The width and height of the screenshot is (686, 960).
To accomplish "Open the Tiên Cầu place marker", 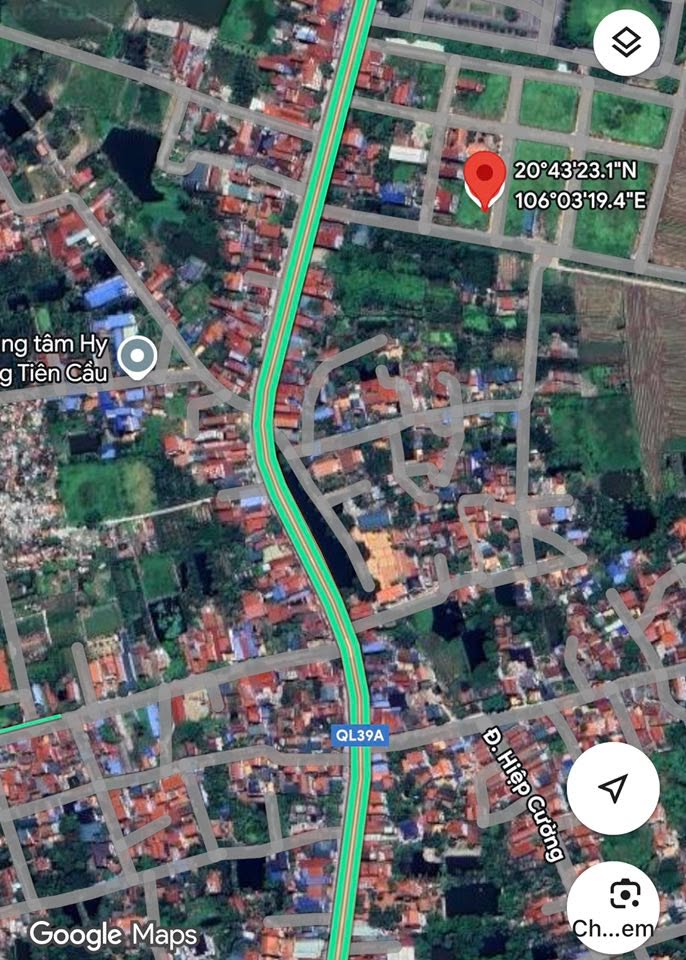I will click(x=137, y=356).
